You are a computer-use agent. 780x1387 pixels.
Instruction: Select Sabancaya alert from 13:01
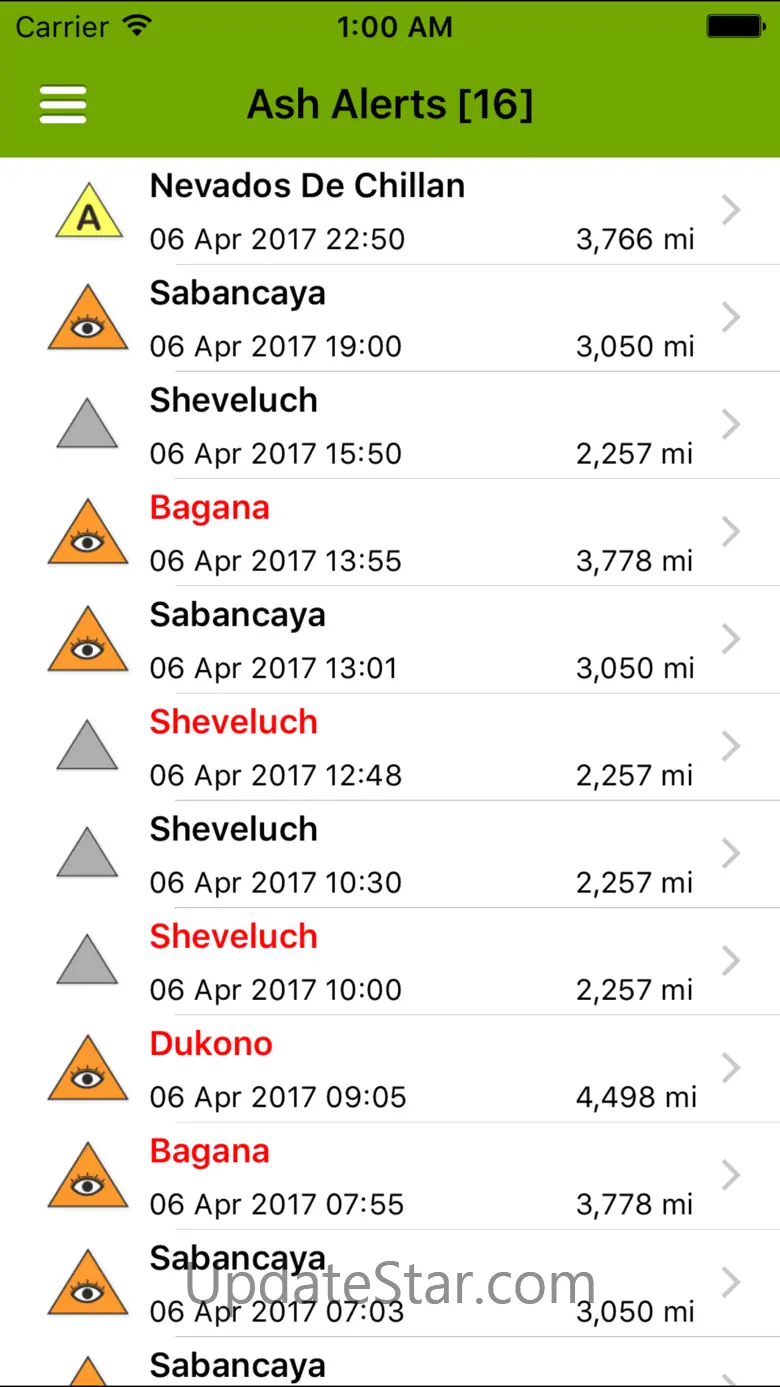pos(400,641)
